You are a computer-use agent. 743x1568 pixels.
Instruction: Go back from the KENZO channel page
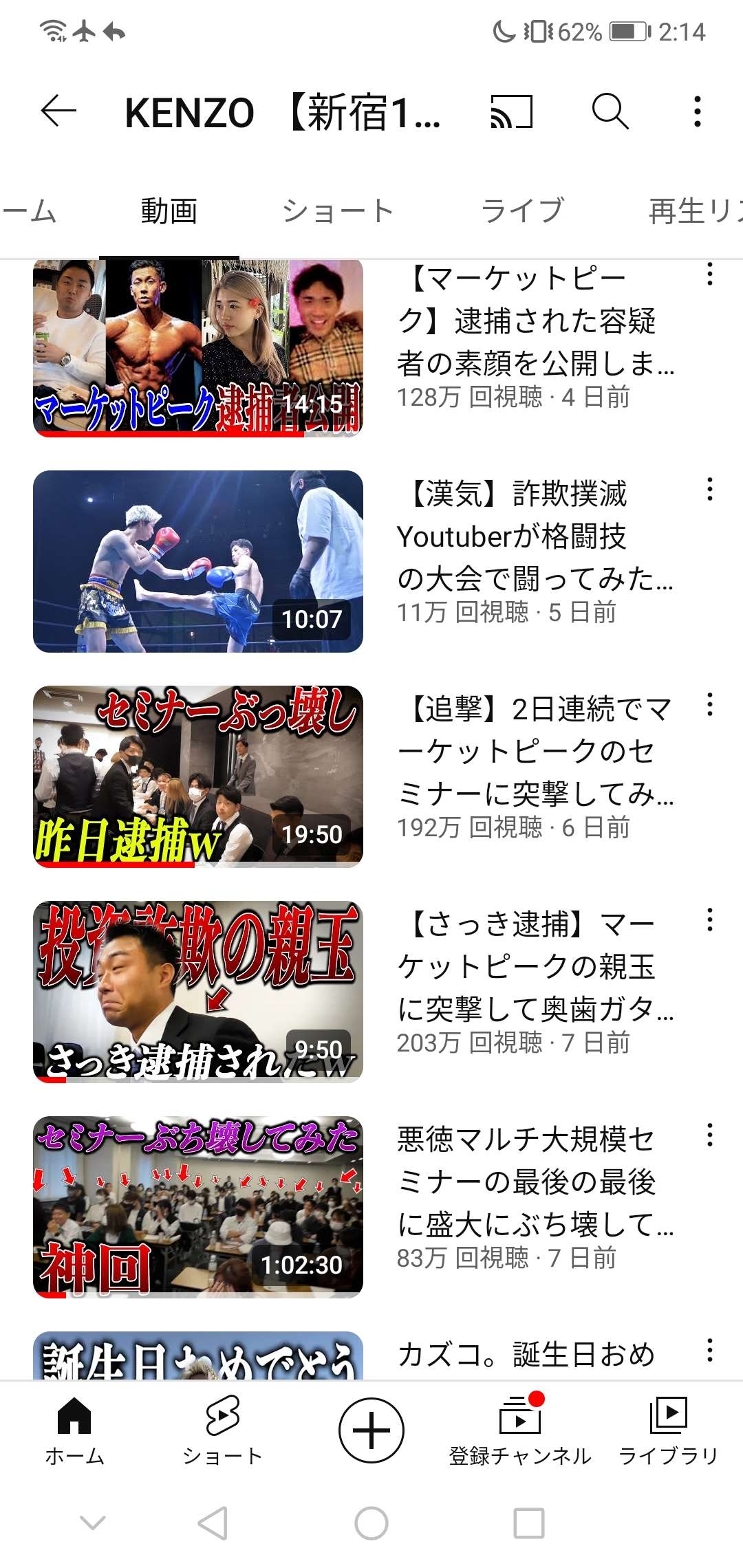click(58, 111)
